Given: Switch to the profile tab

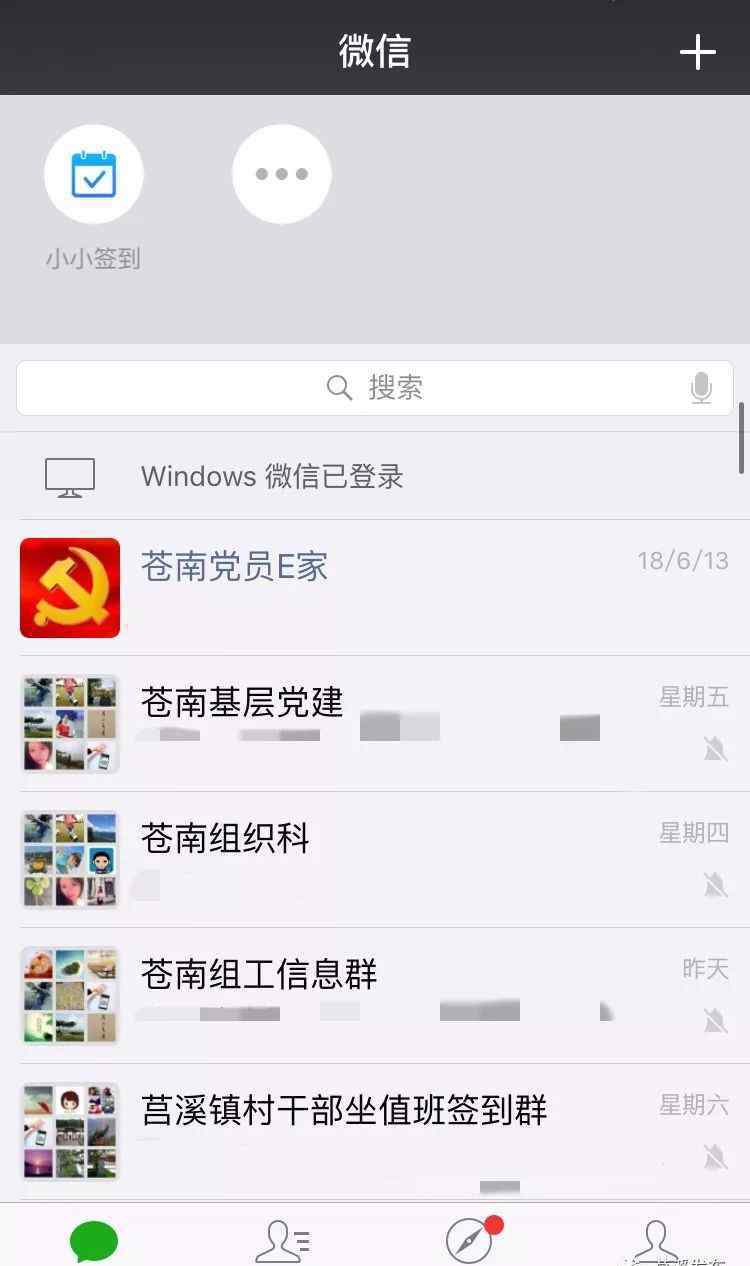Looking at the screenshot, I should click(656, 1240).
